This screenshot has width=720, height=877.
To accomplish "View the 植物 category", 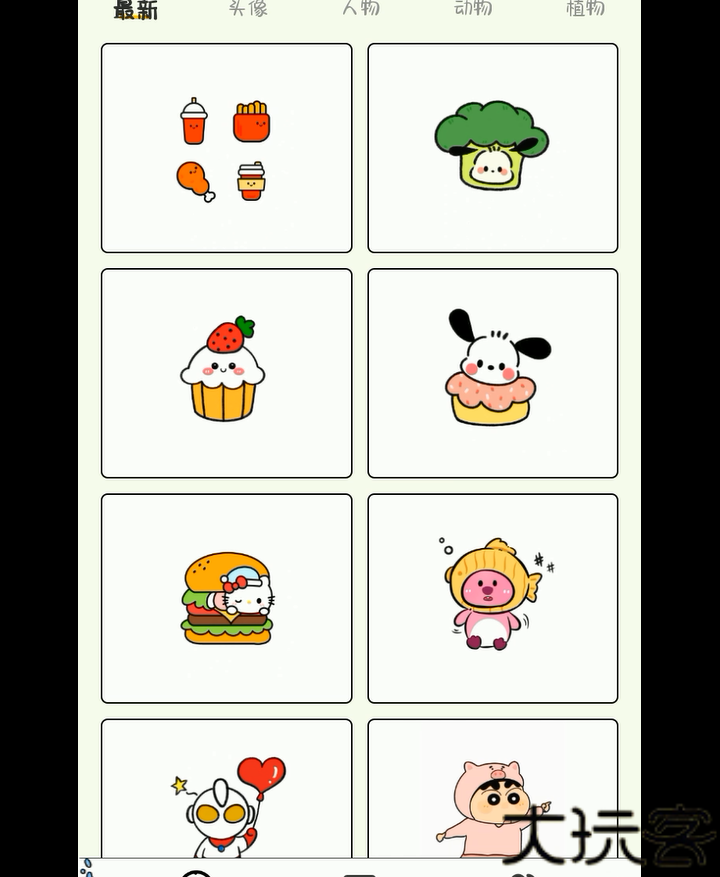I will [585, 10].
